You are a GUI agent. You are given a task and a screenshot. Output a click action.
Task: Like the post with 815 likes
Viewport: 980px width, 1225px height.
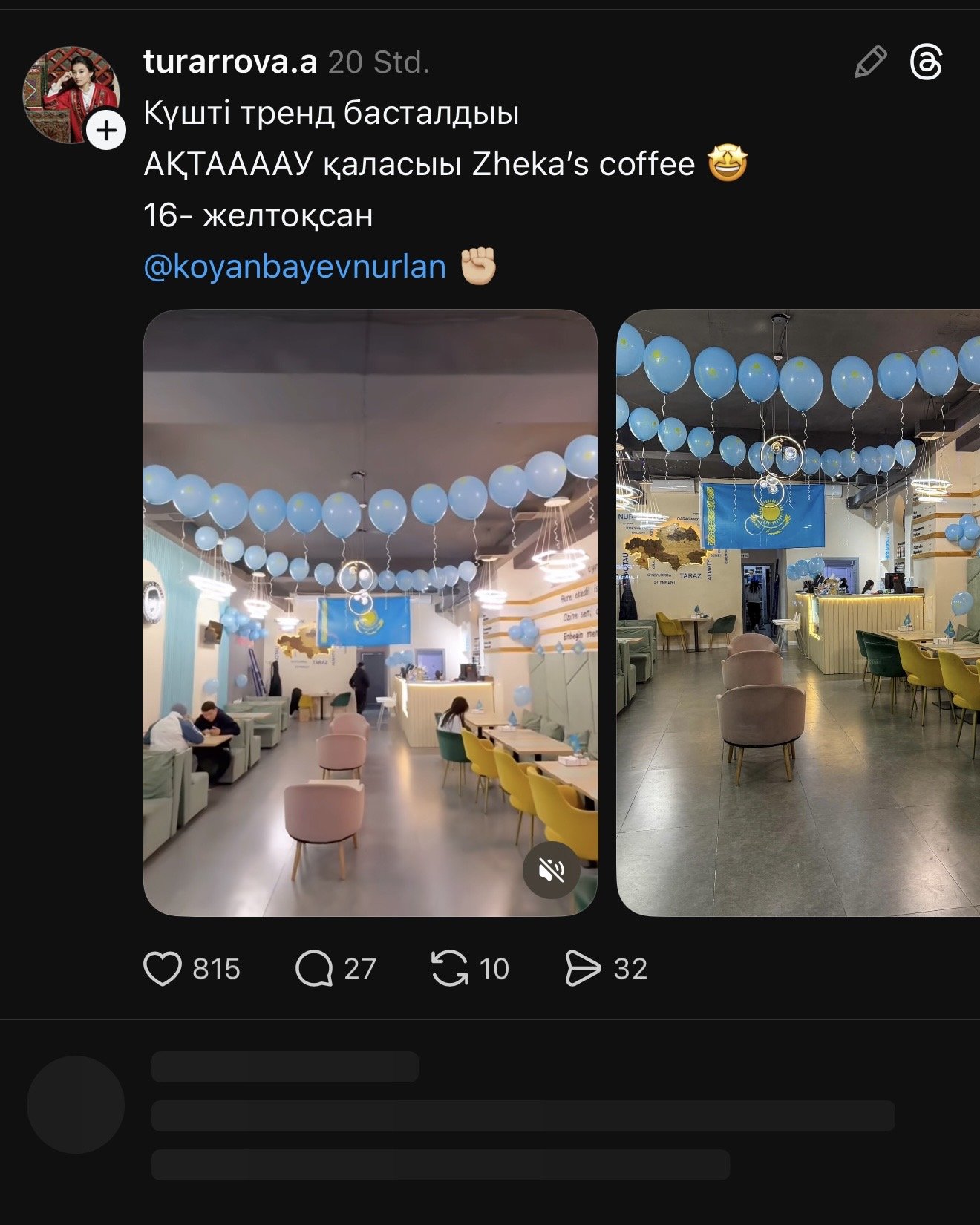162,969
